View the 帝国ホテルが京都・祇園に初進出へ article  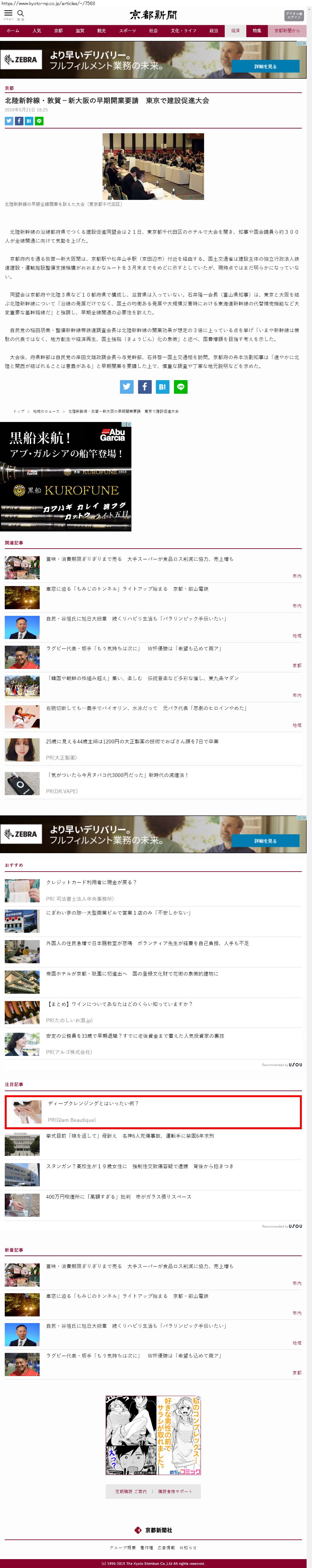pyautogui.click(x=132, y=973)
